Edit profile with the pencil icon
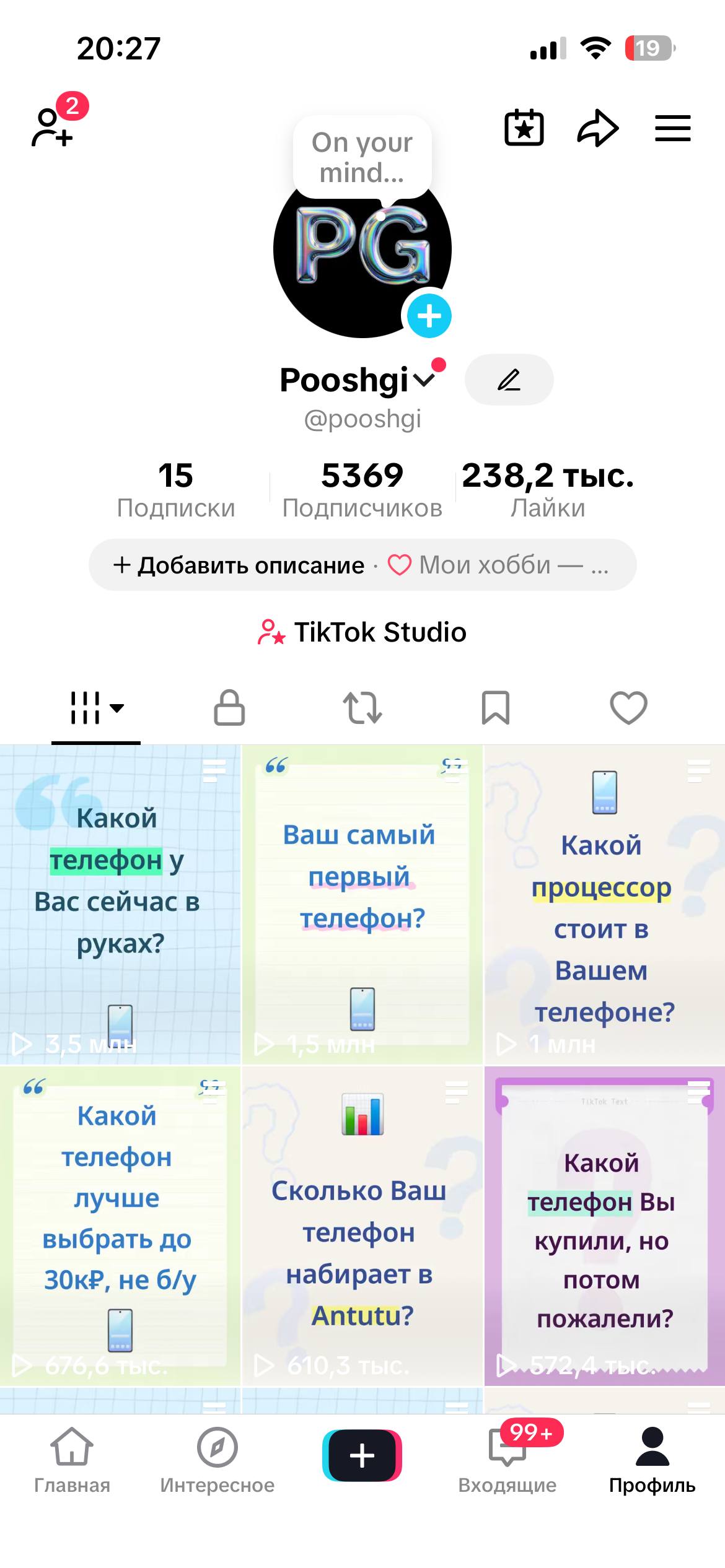 coord(509,380)
